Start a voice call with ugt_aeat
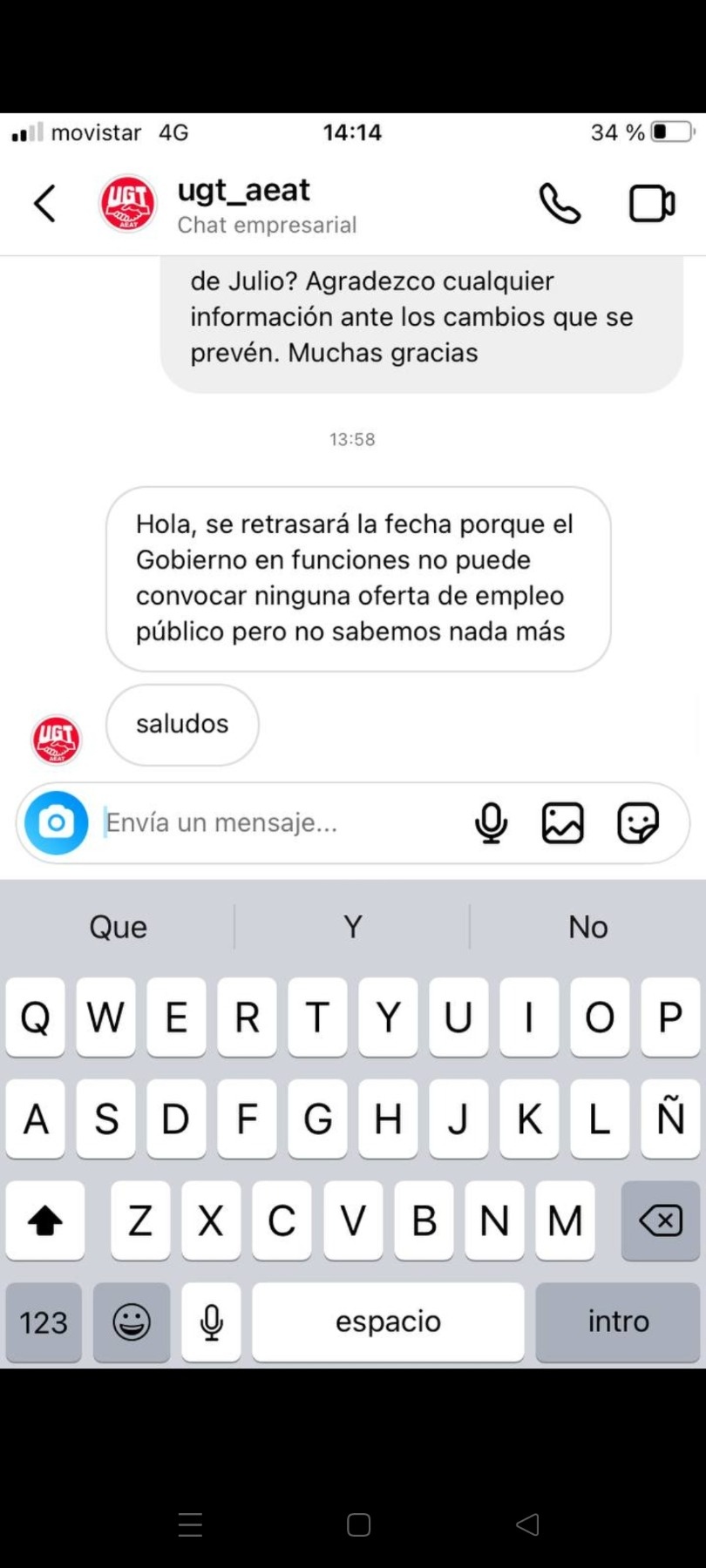 tap(560, 204)
